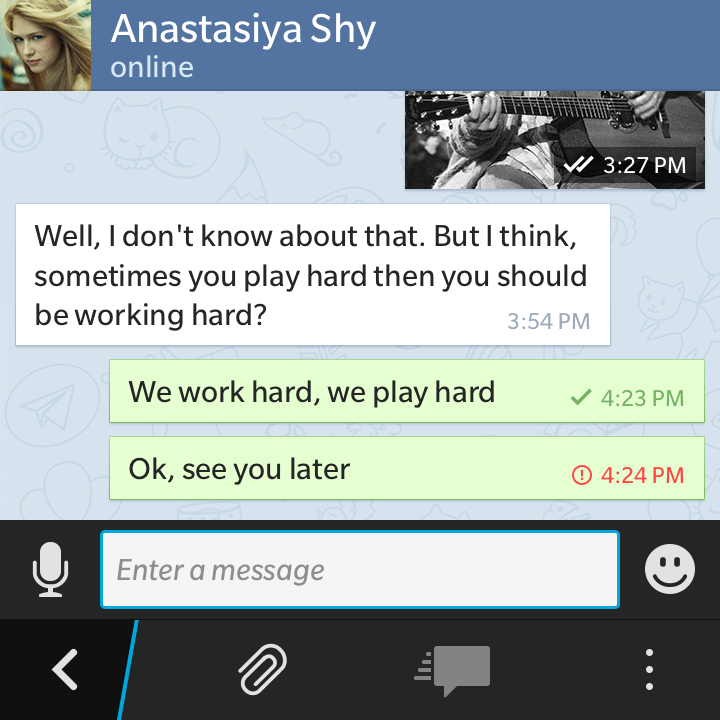720x720 pixels.
Task: Go back to the chats list
Action: (x=65, y=669)
